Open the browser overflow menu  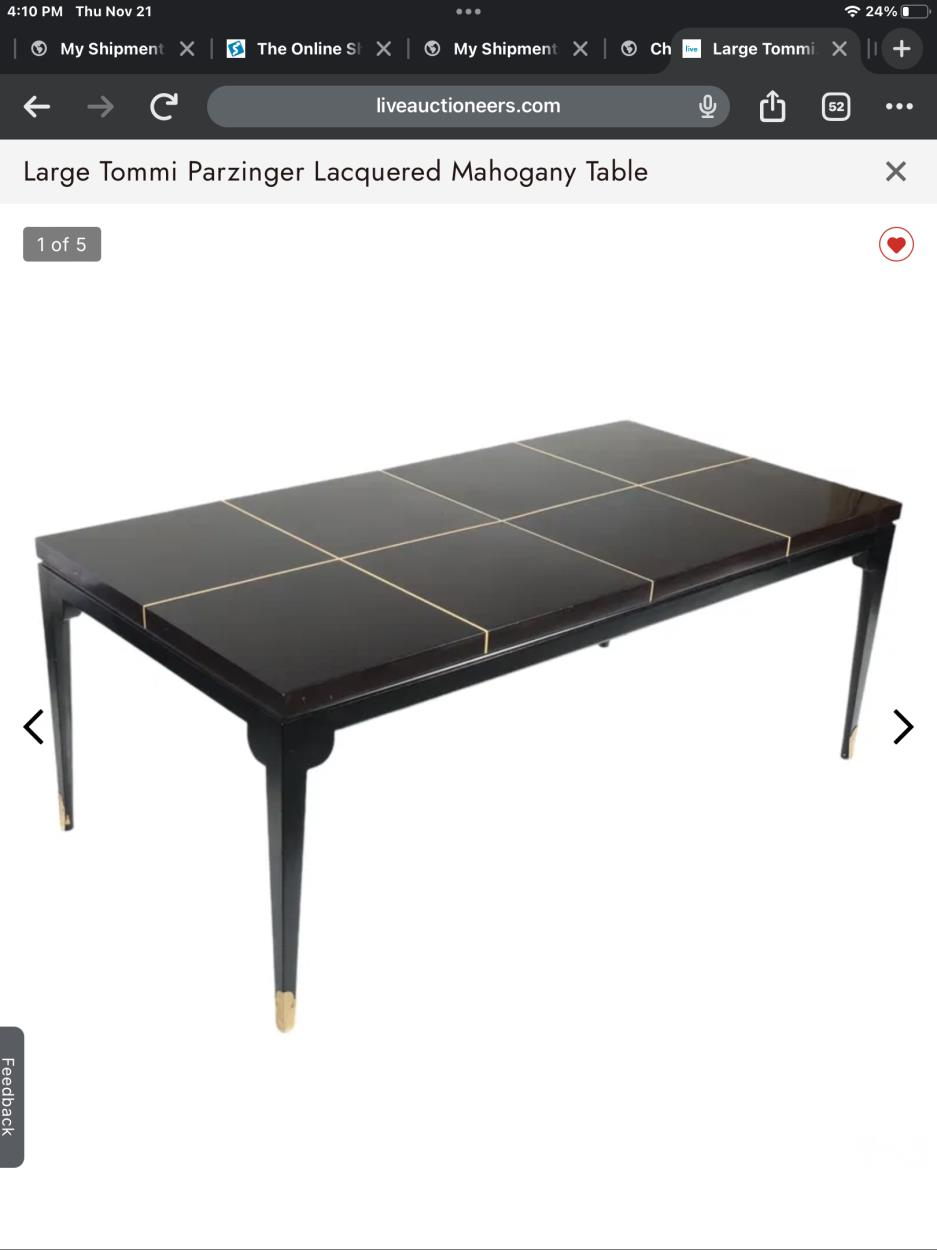(899, 106)
